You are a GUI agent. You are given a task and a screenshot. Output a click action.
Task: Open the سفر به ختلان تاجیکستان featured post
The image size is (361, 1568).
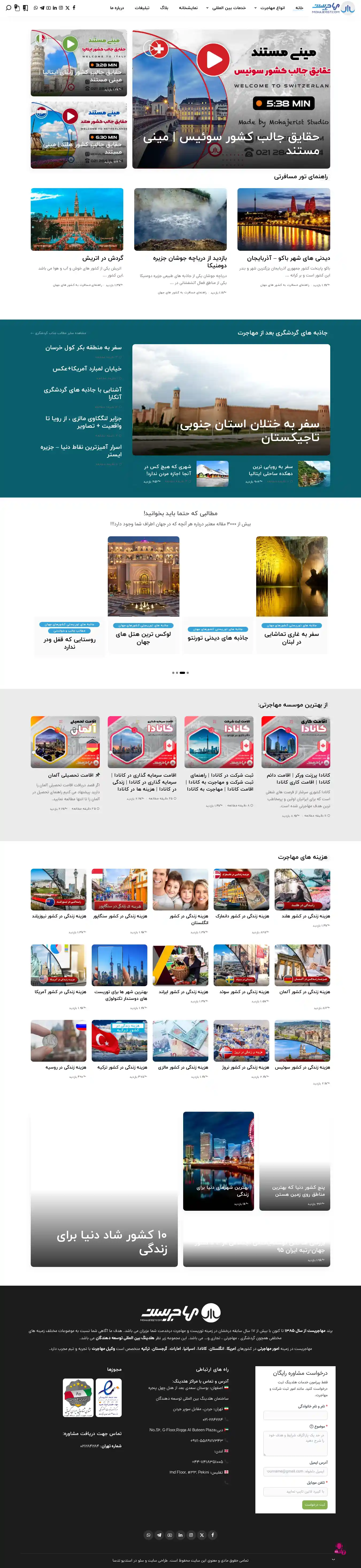(231, 399)
